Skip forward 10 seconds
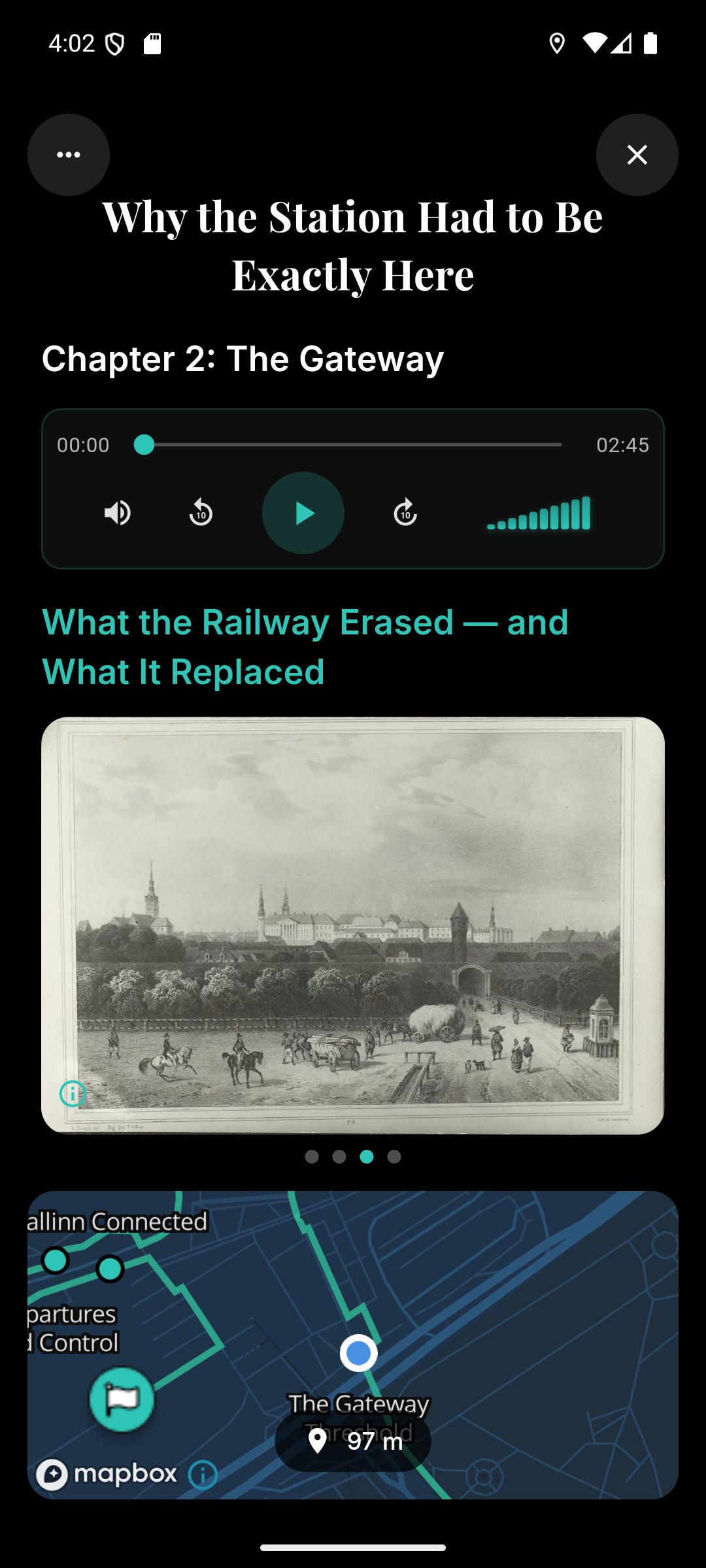 [x=405, y=513]
